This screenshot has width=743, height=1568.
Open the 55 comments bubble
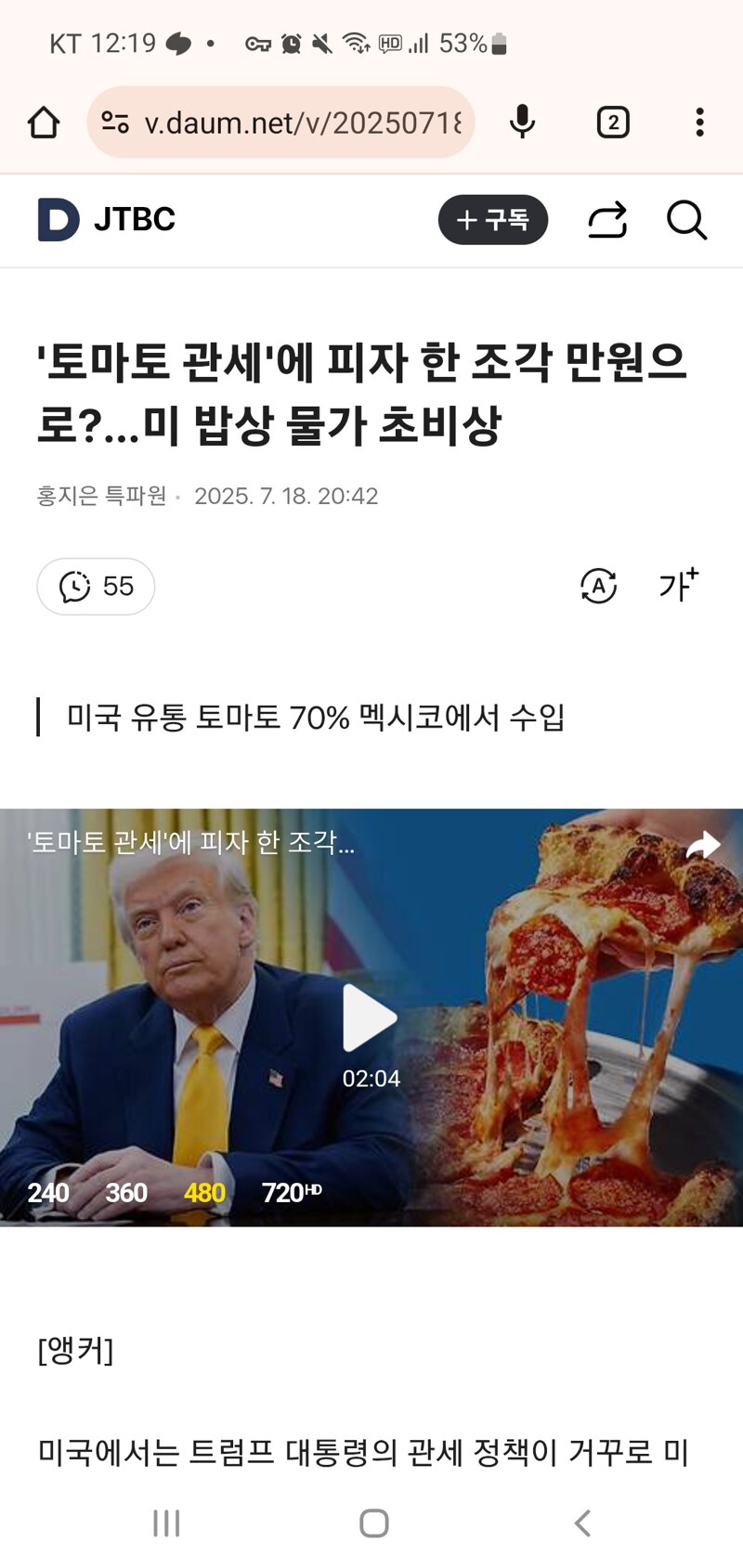coord(96,587)
